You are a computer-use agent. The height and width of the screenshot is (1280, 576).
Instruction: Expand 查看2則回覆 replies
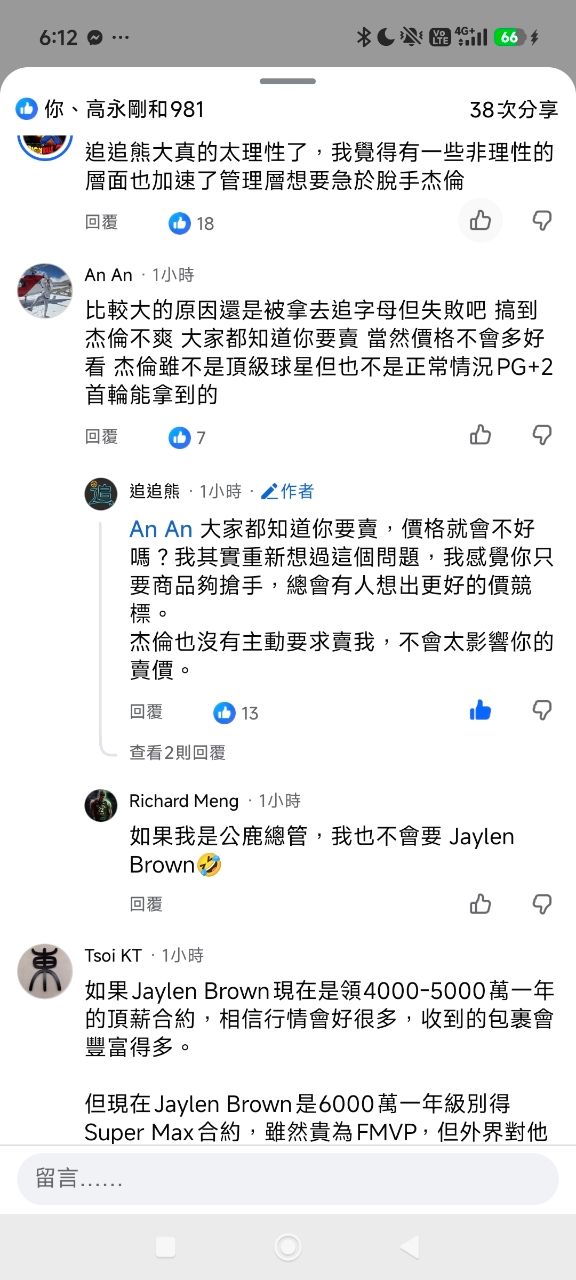(177, 752)
